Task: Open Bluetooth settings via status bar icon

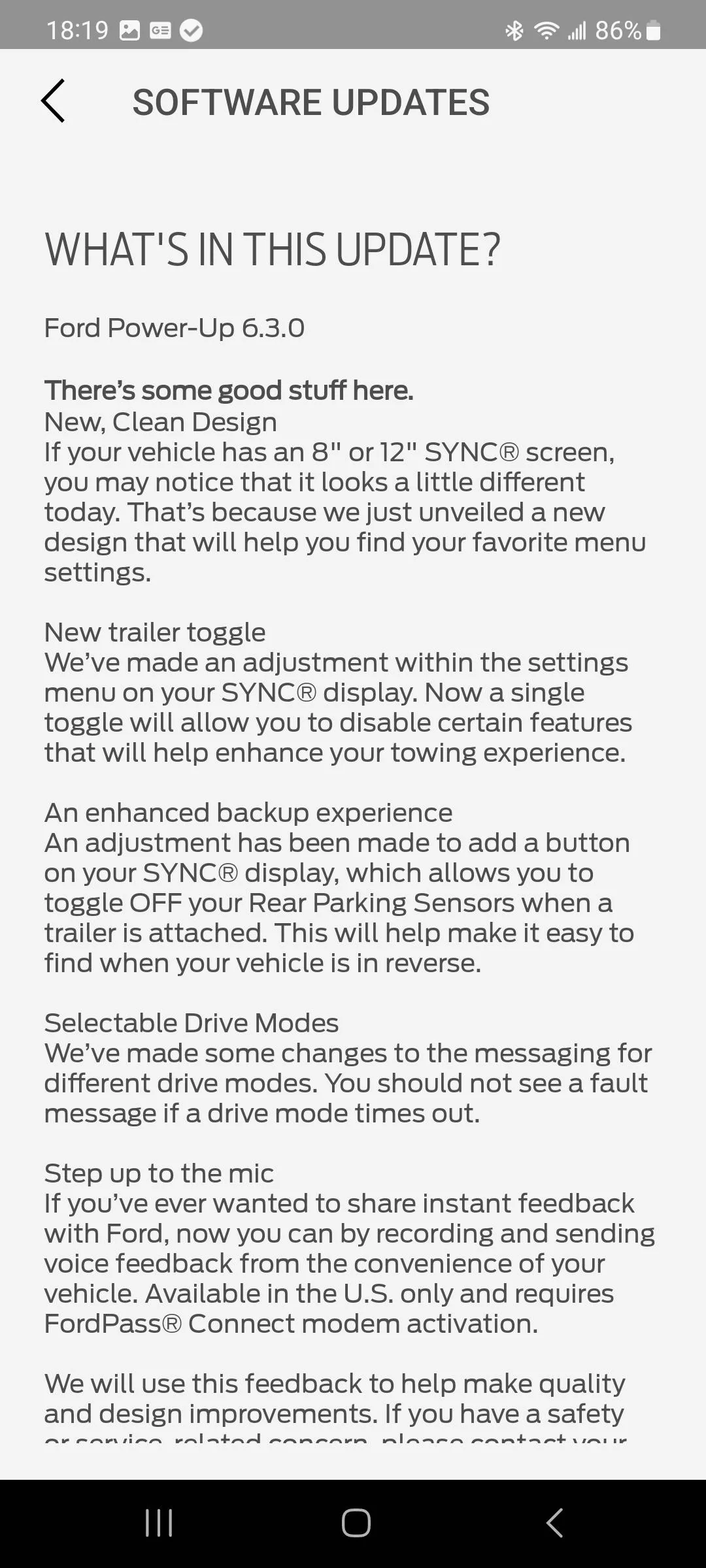Action: [514, 30]
